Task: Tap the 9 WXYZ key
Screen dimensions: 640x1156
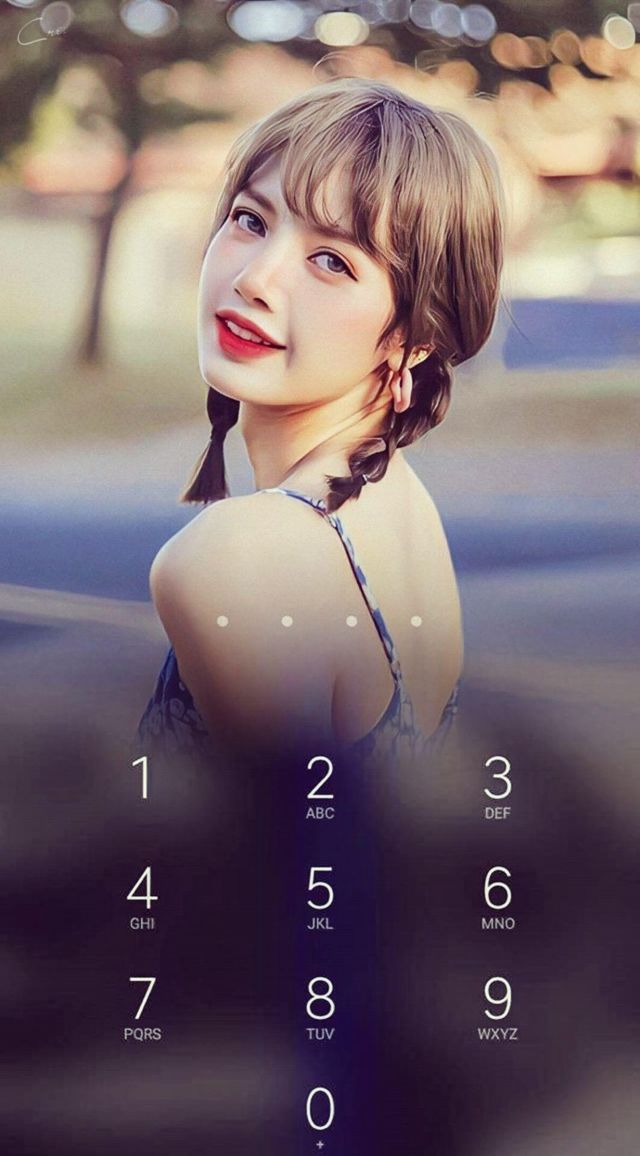Action: pyautogui.click(x=498, y=1009)
